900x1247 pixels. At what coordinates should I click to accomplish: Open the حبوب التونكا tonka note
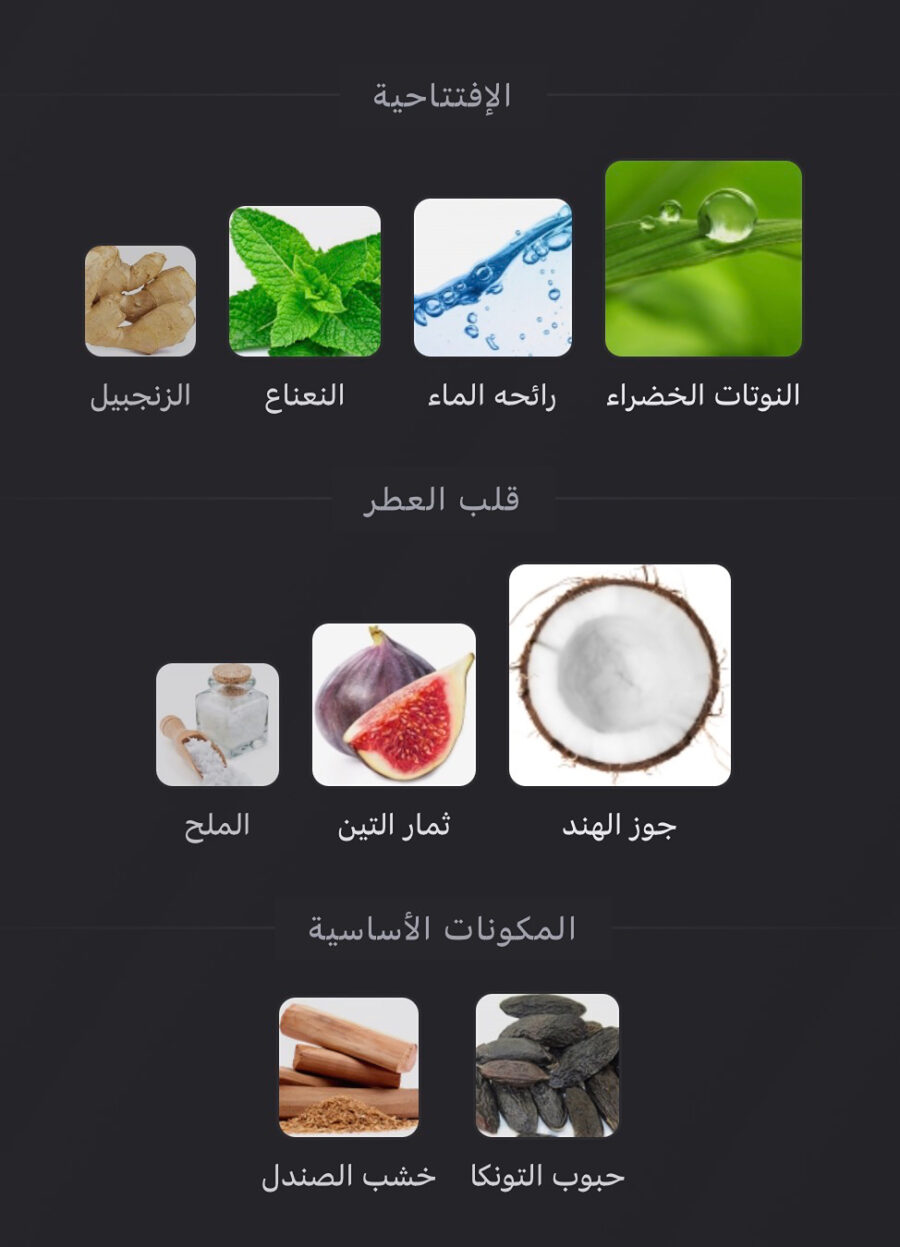[547, 1065]
